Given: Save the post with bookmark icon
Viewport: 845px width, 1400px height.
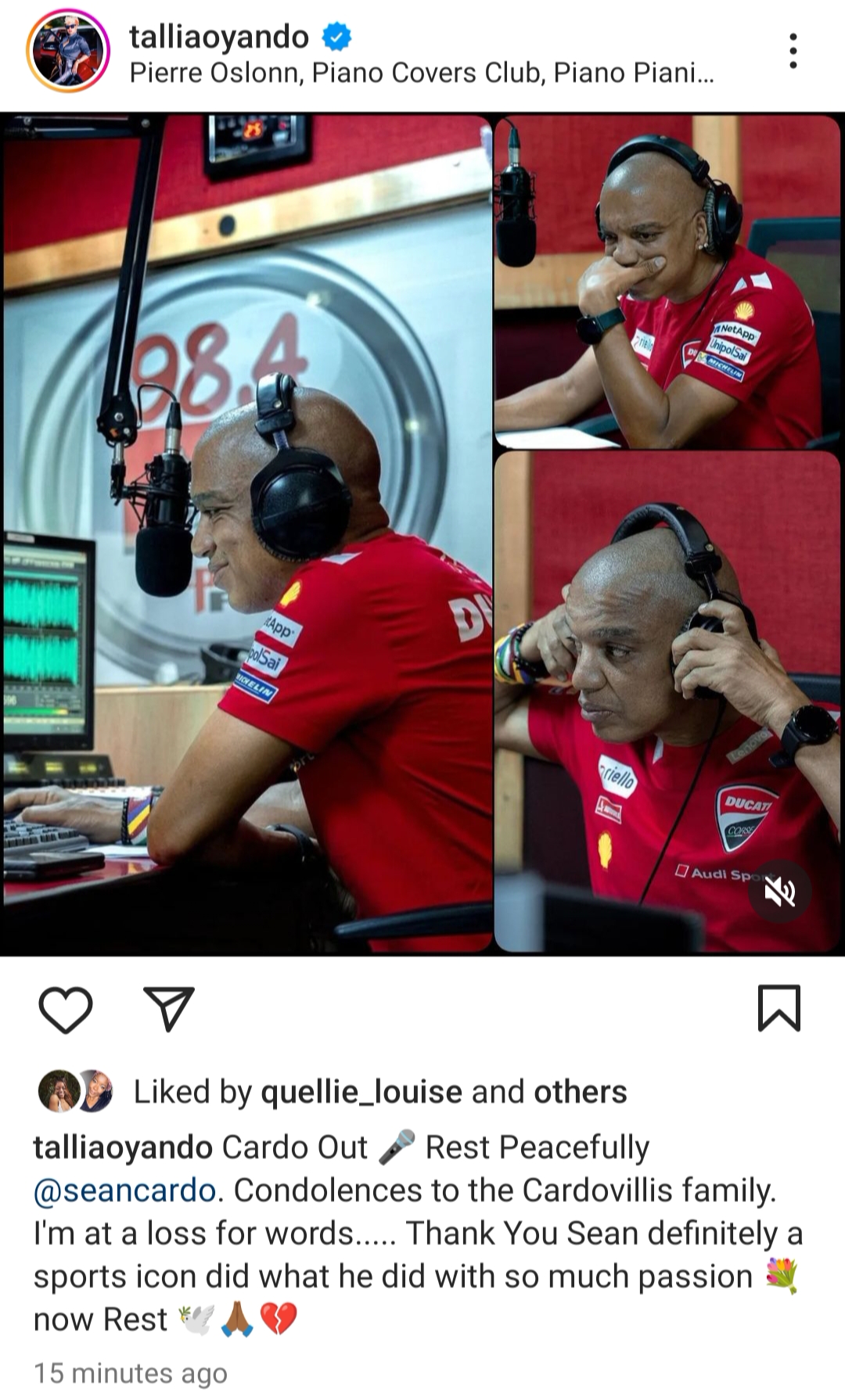Looking at the screenshot, I should [778, 1008].
